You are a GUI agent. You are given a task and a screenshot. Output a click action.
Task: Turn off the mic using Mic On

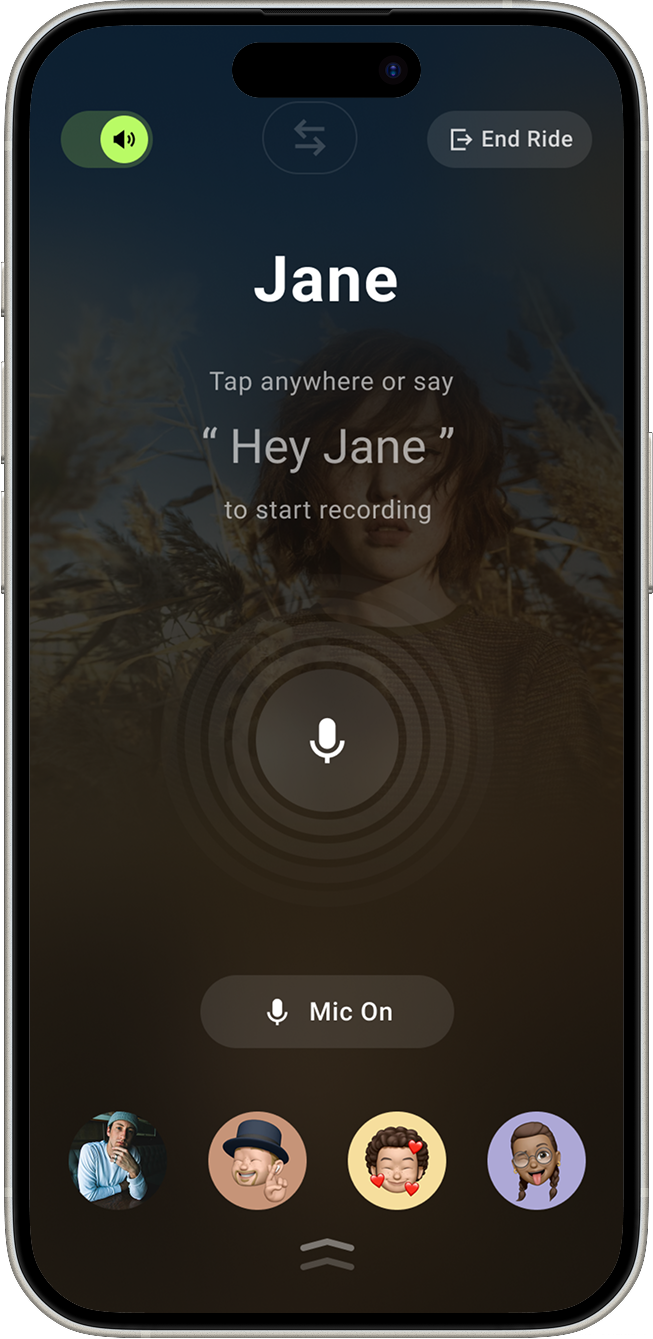tap(327, 1012)
